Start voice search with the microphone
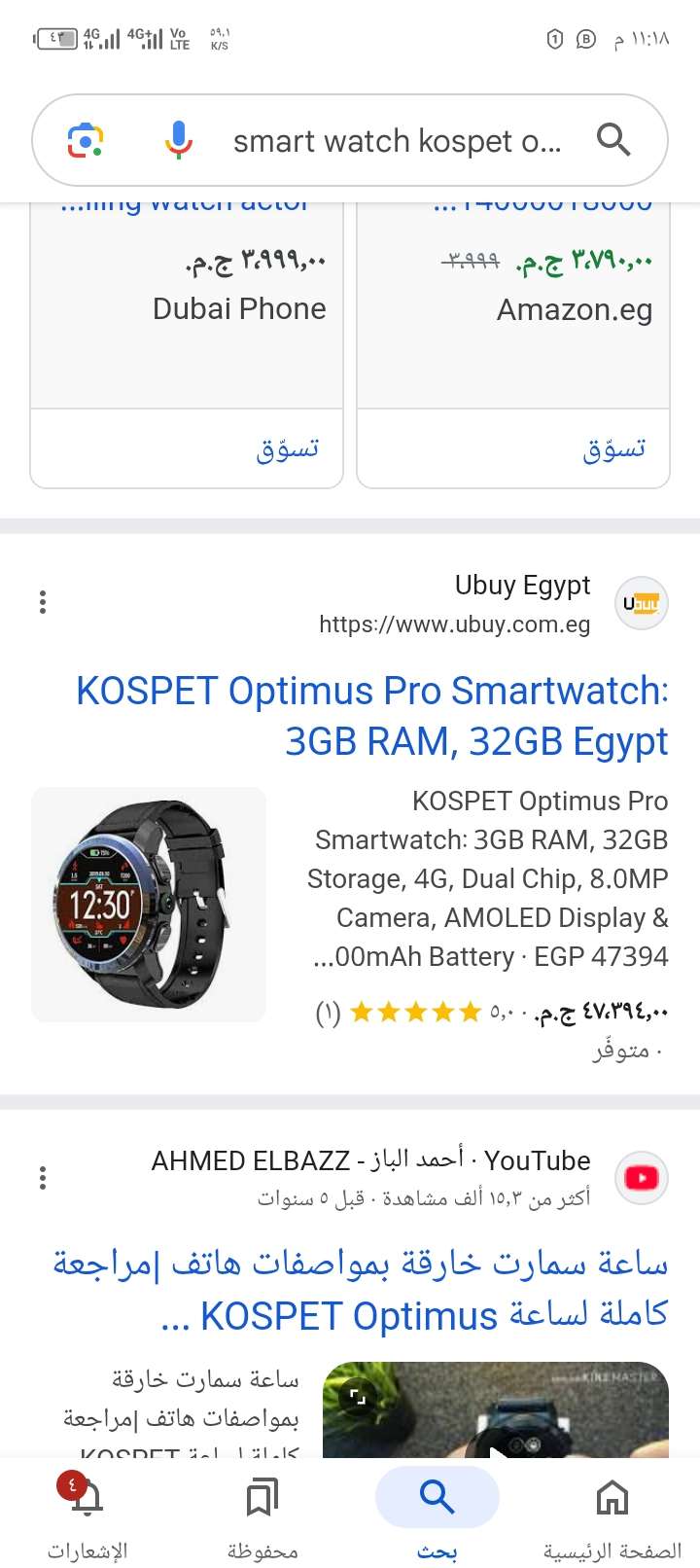Image resolution: width=700 pixels, height=1568 pixels. [x=178, y=141]
